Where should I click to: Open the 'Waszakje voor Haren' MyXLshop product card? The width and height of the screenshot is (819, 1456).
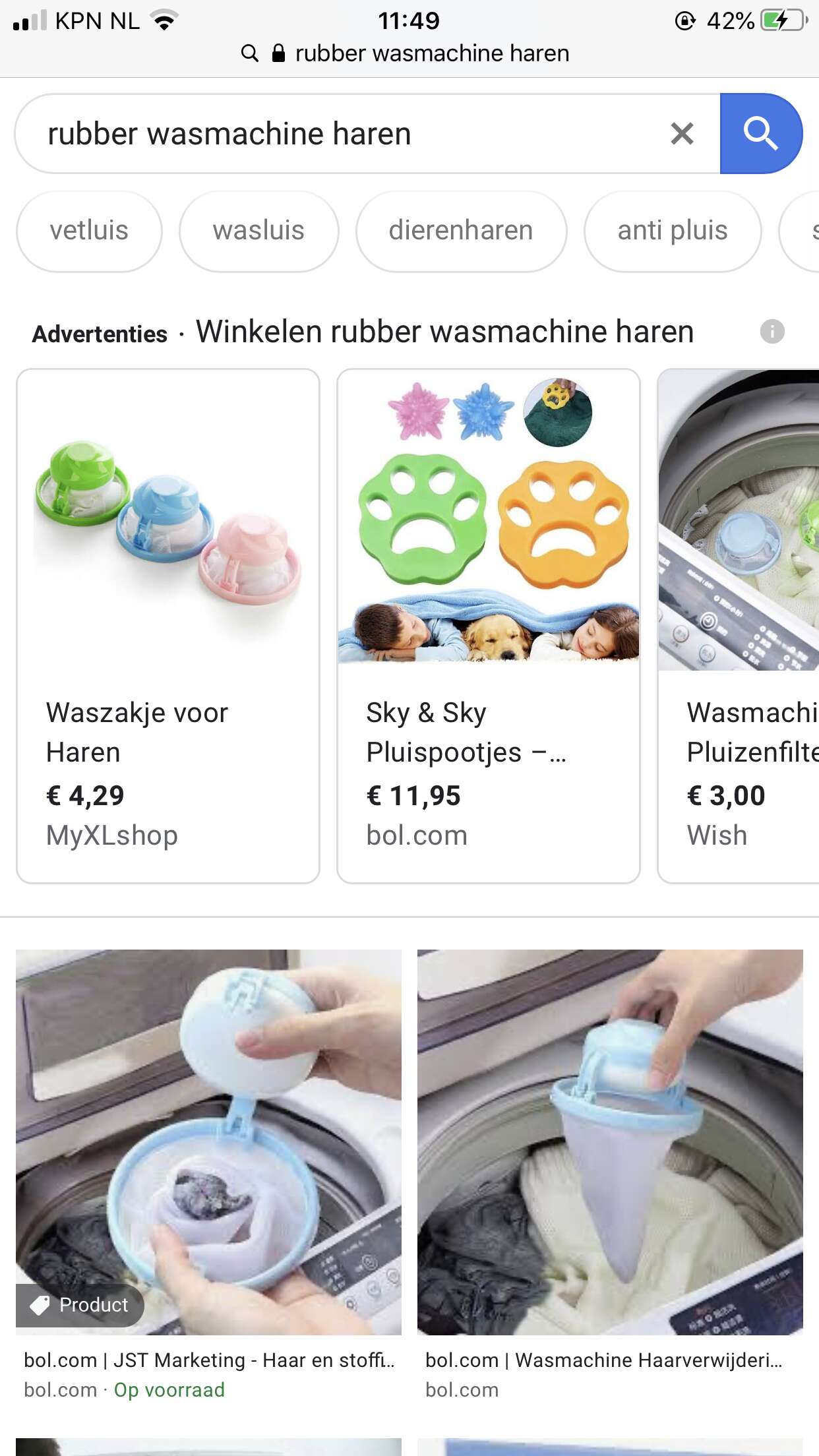click(x=168, y=626)
